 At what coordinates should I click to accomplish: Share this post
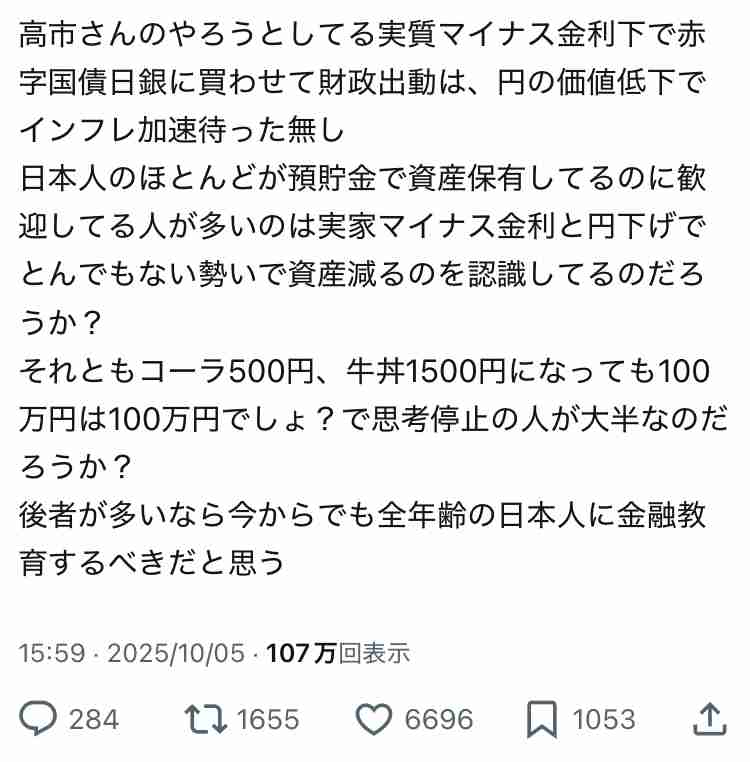[x=708, y=717]
